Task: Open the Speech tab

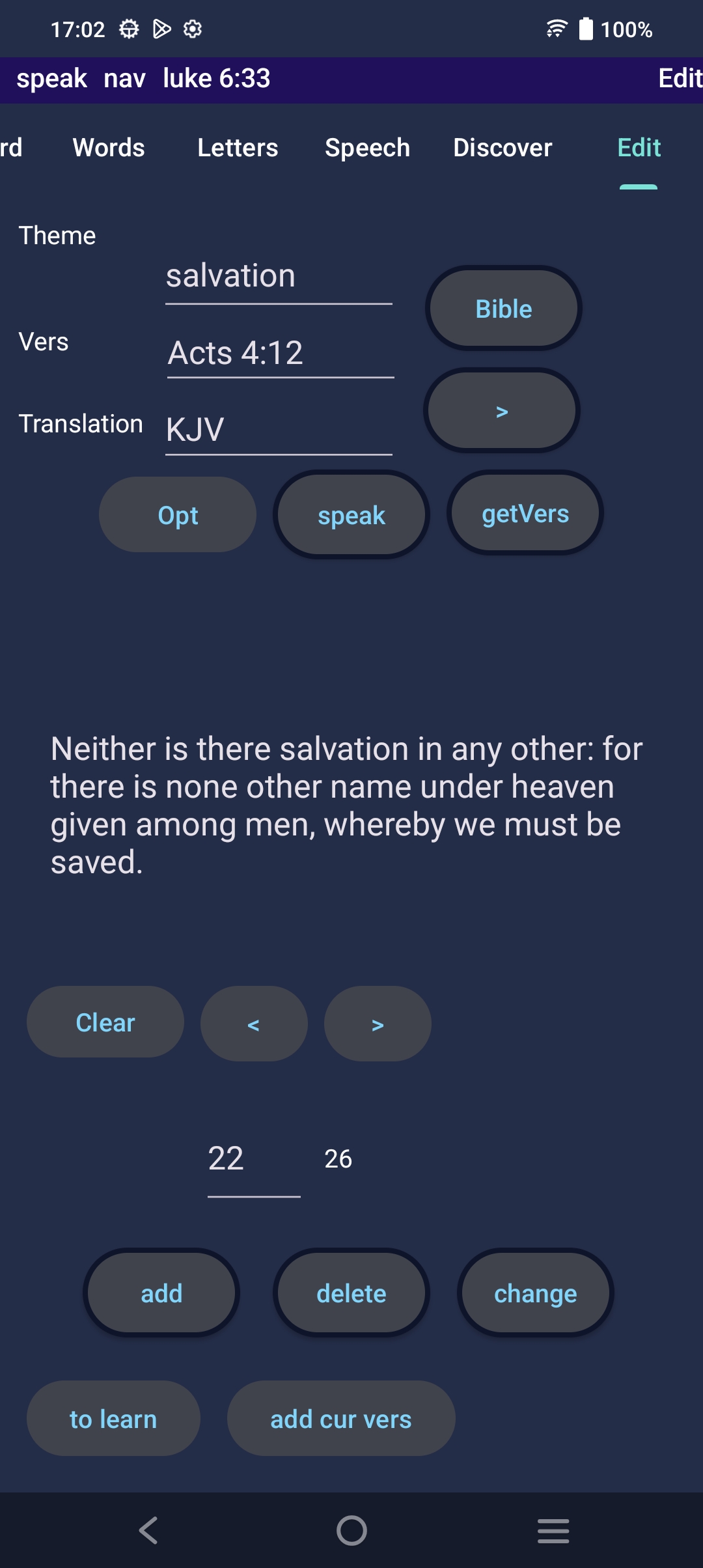Action: 367,148
